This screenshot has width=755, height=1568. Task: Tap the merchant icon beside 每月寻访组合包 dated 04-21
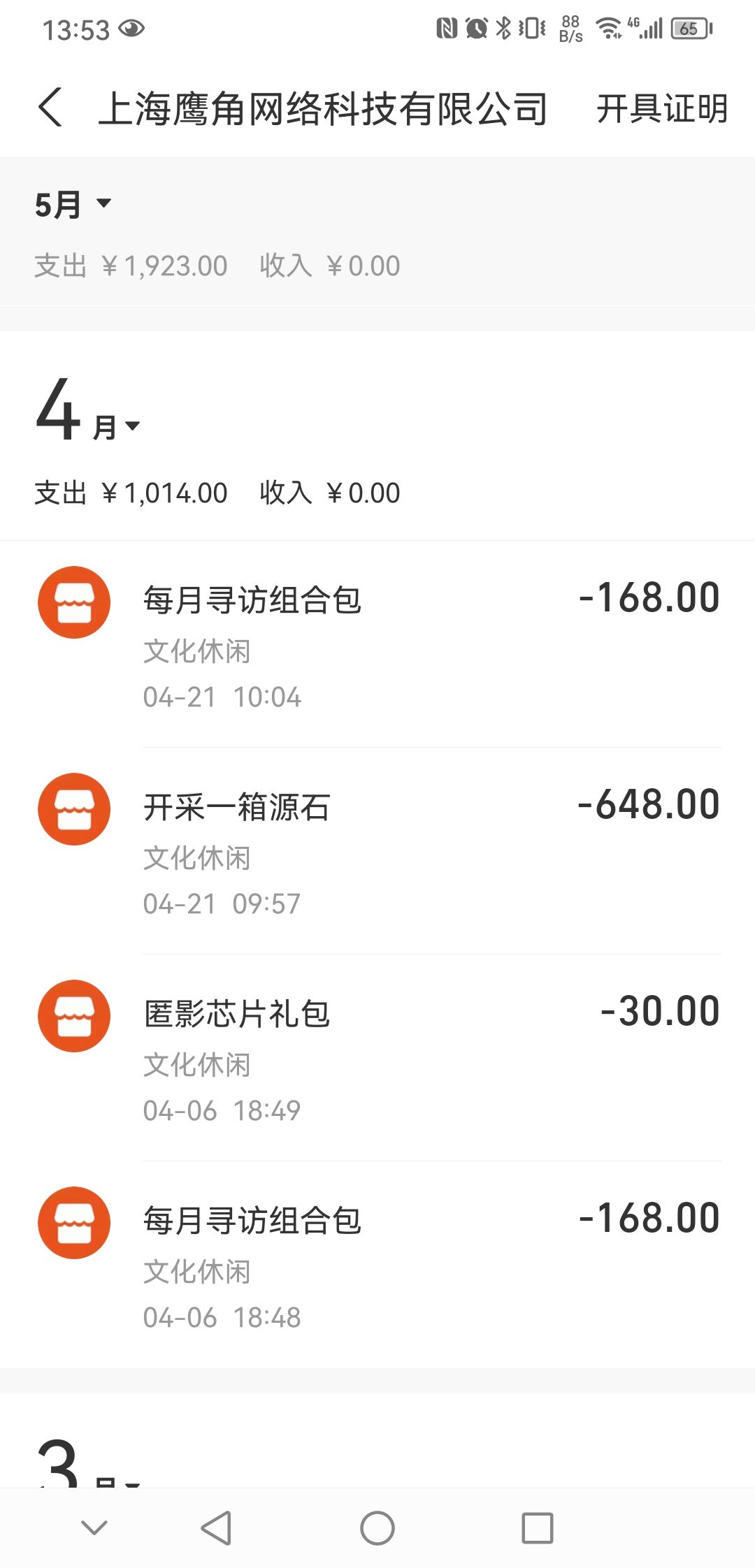(x=74, y=600)
